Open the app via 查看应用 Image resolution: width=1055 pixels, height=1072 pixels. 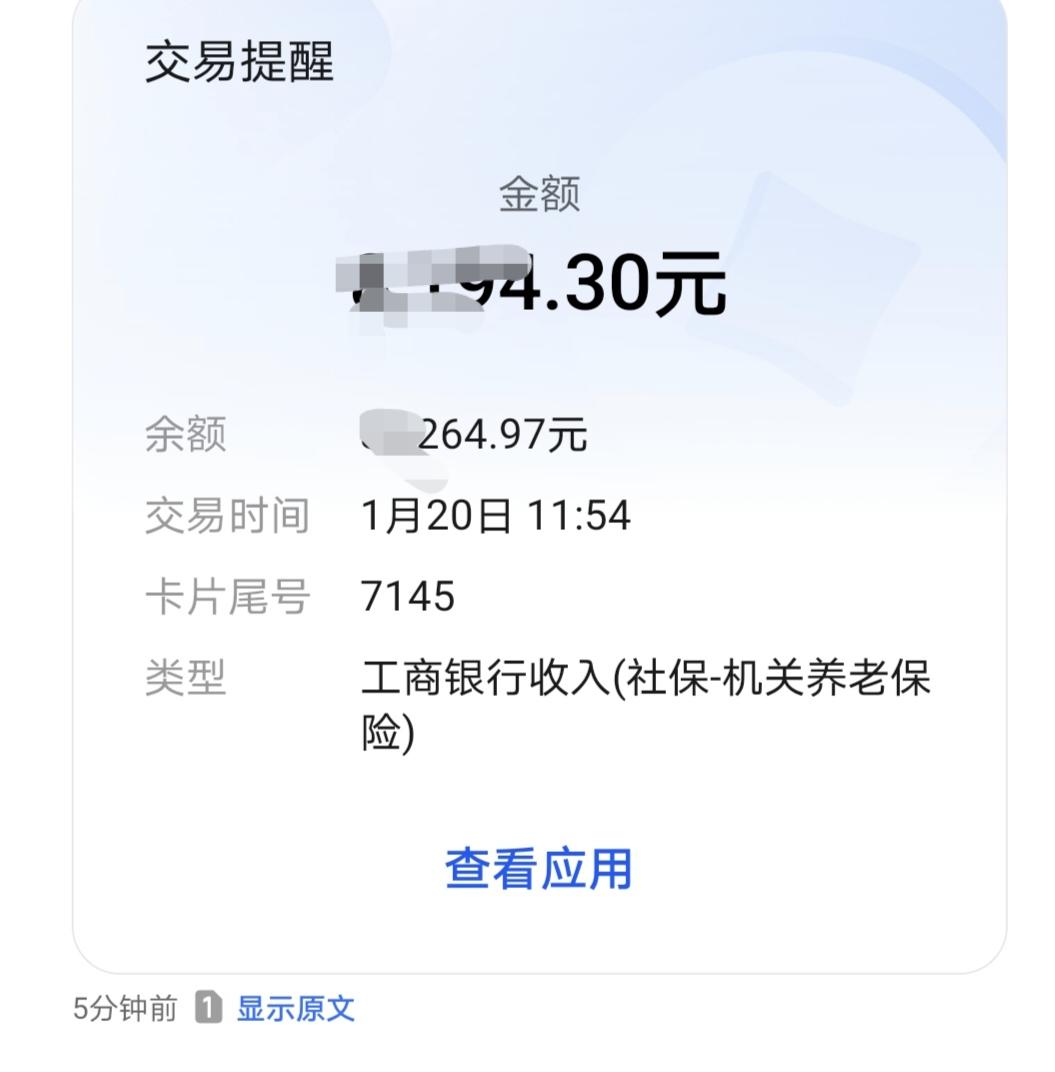[540, 869]
